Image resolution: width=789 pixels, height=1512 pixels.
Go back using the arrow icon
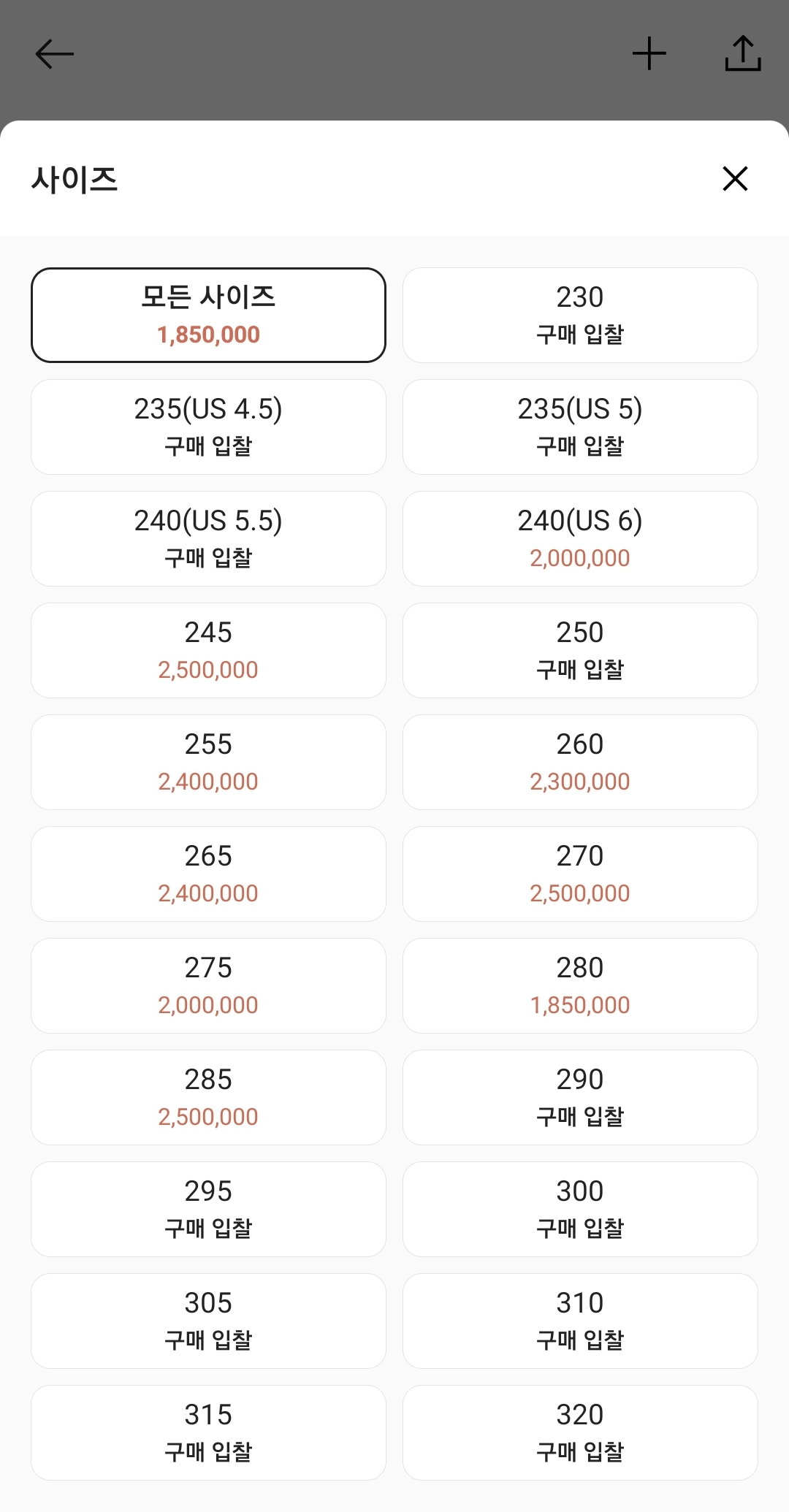coord(55,54)
